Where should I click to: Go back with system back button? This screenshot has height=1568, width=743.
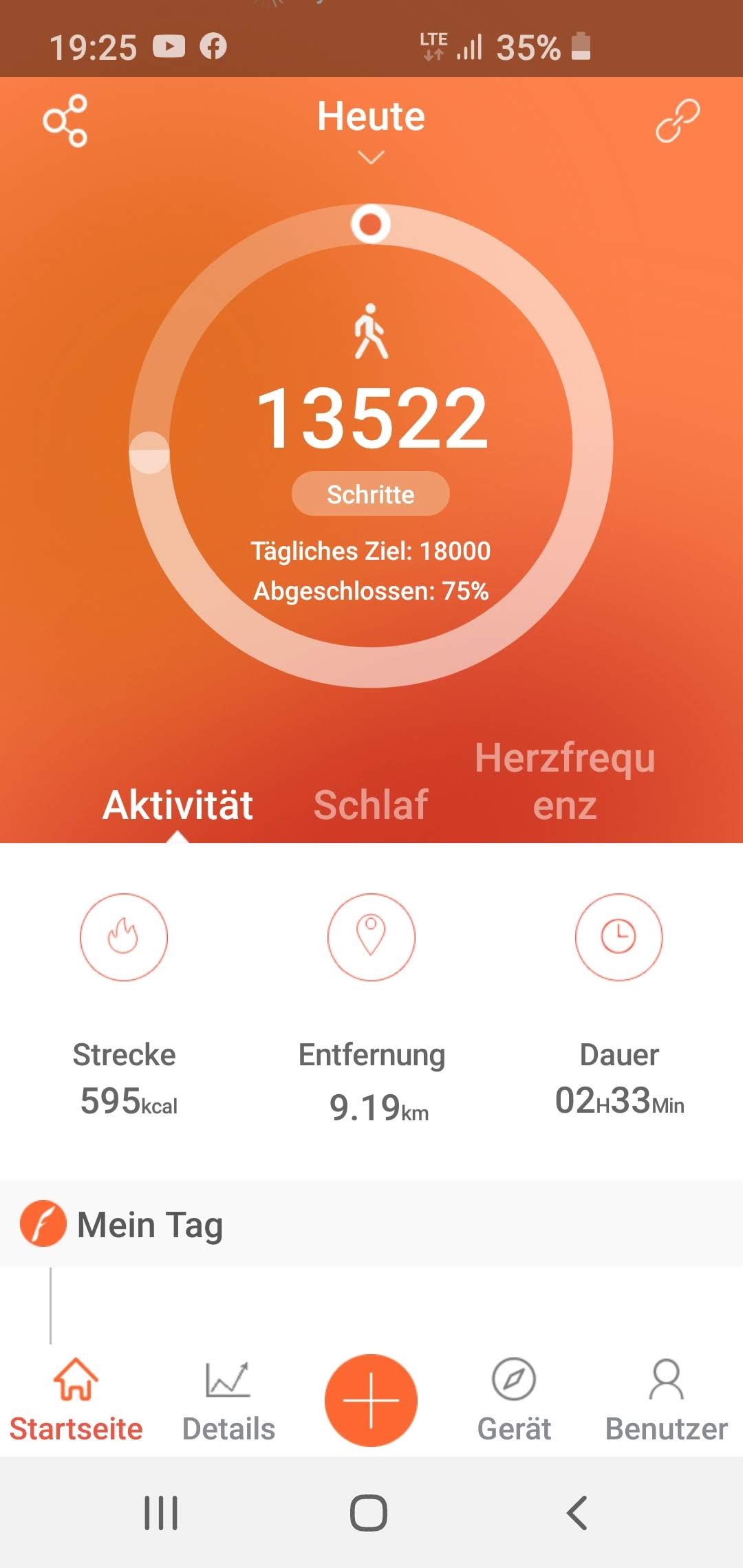point(577,1513)
